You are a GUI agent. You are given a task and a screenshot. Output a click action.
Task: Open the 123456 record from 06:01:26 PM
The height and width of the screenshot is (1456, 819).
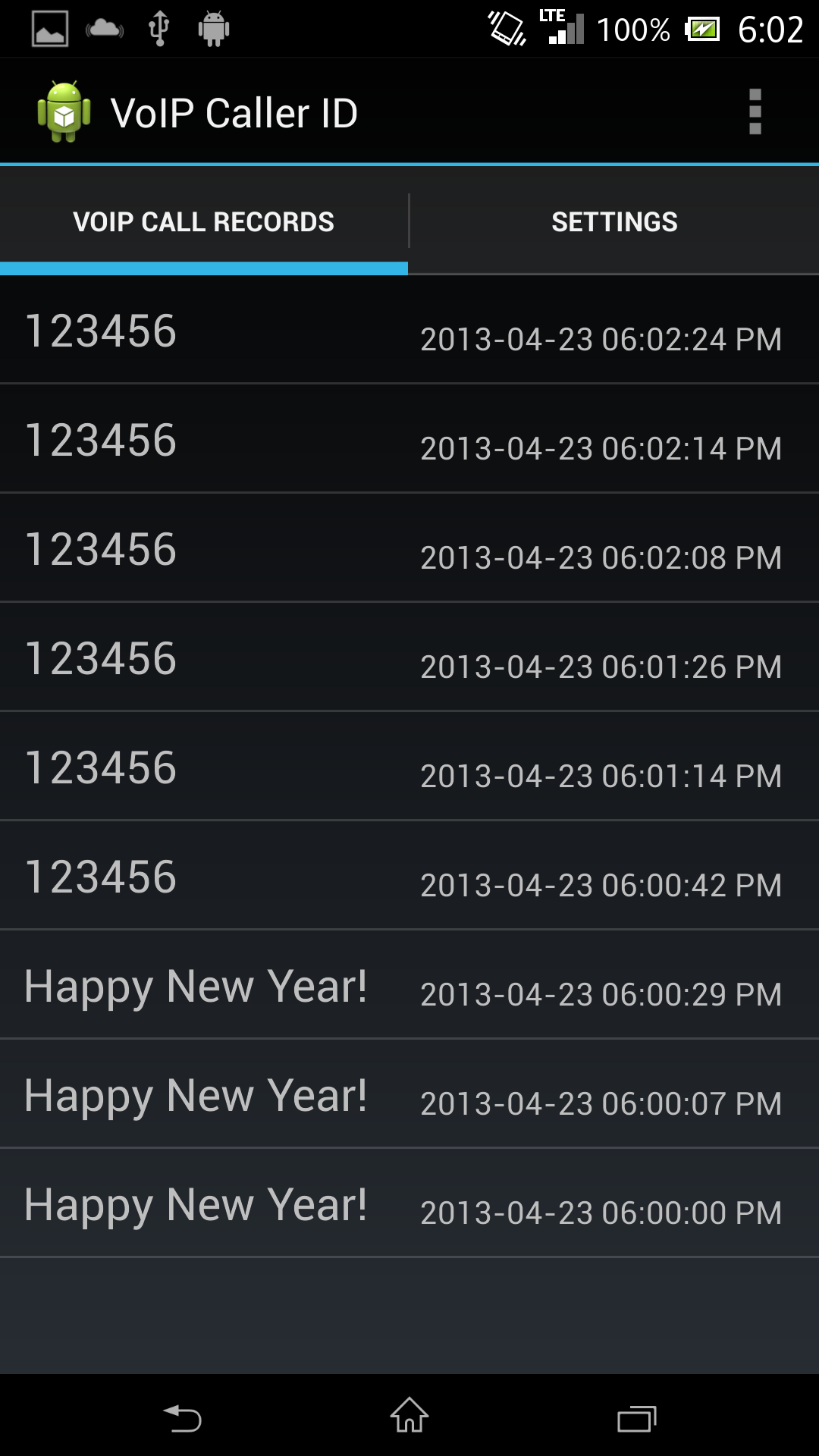point(409,657)
